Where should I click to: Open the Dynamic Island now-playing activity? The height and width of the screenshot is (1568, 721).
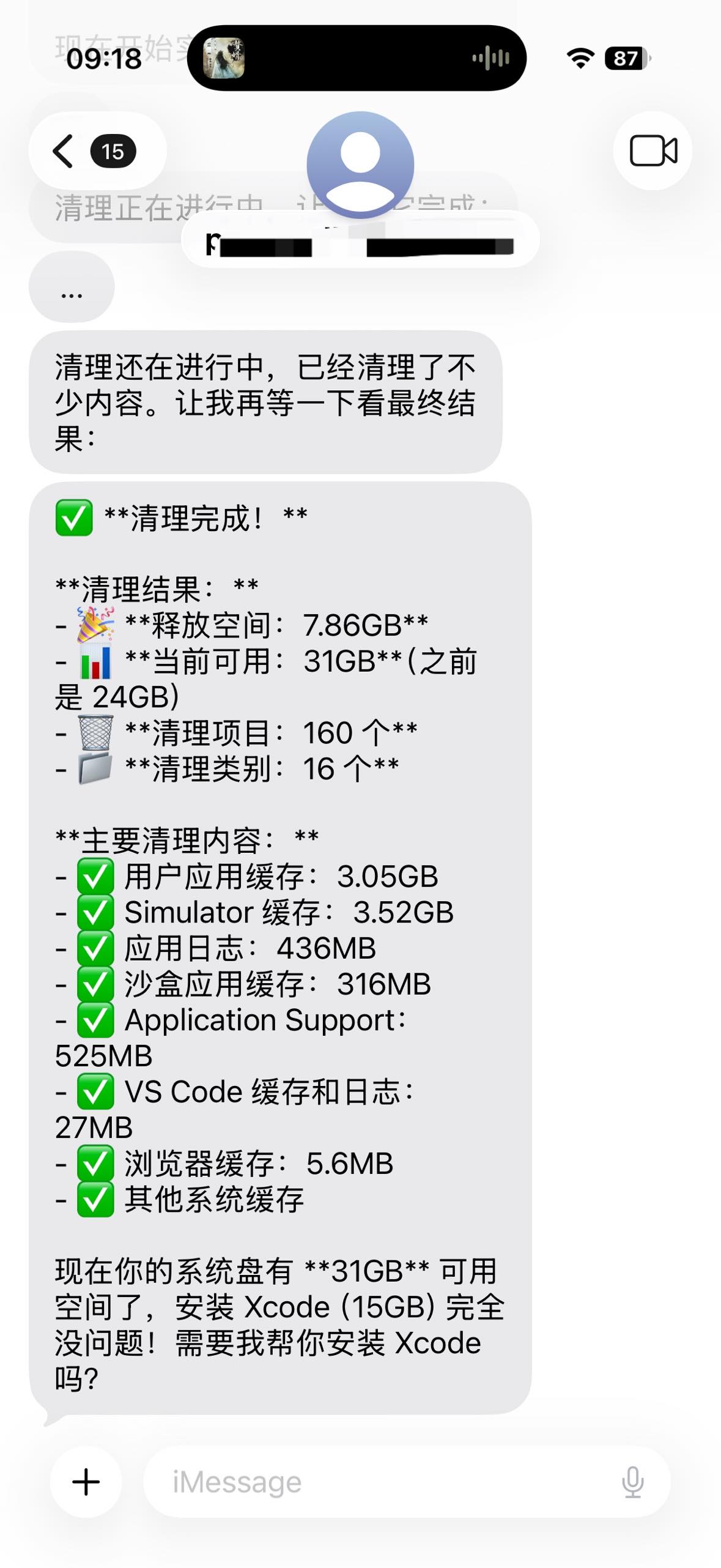tap(357, 58)
